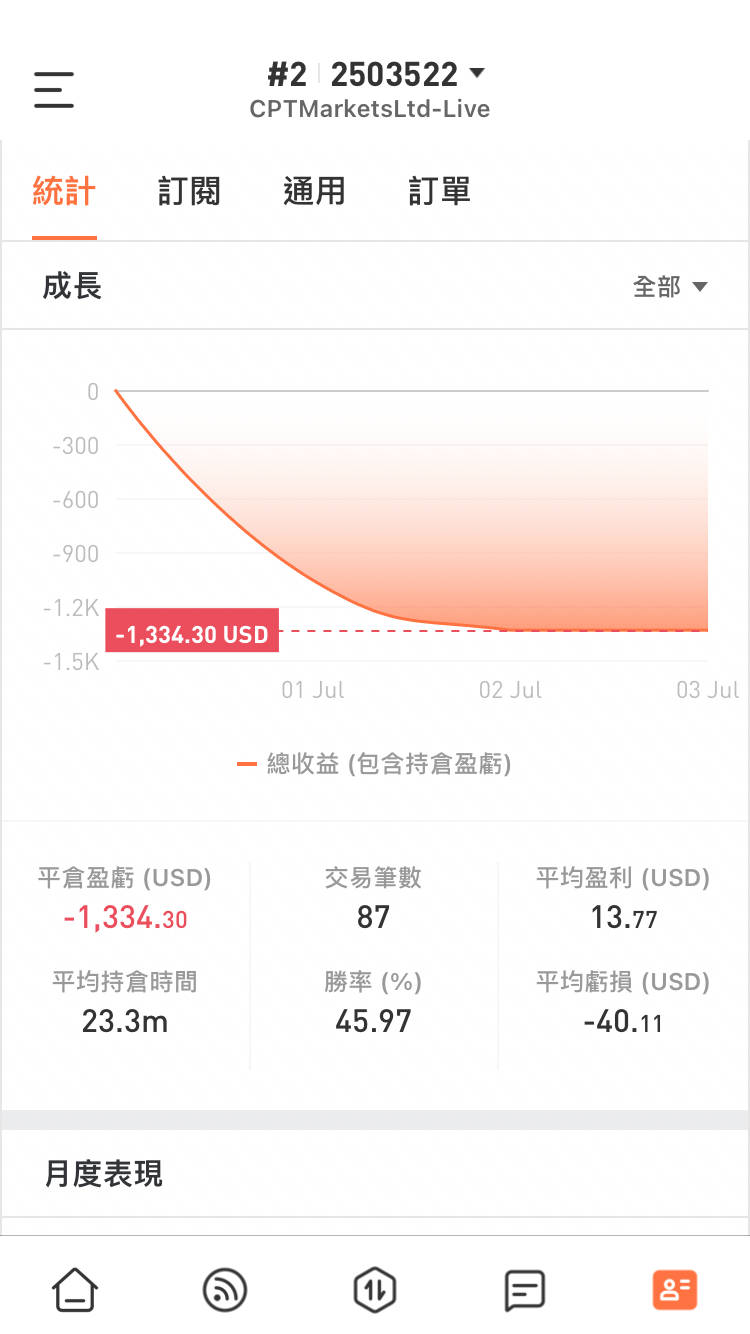The image size is (750, 1334).
Task: Switch to the 通用 tab
Action: point(314,191)
